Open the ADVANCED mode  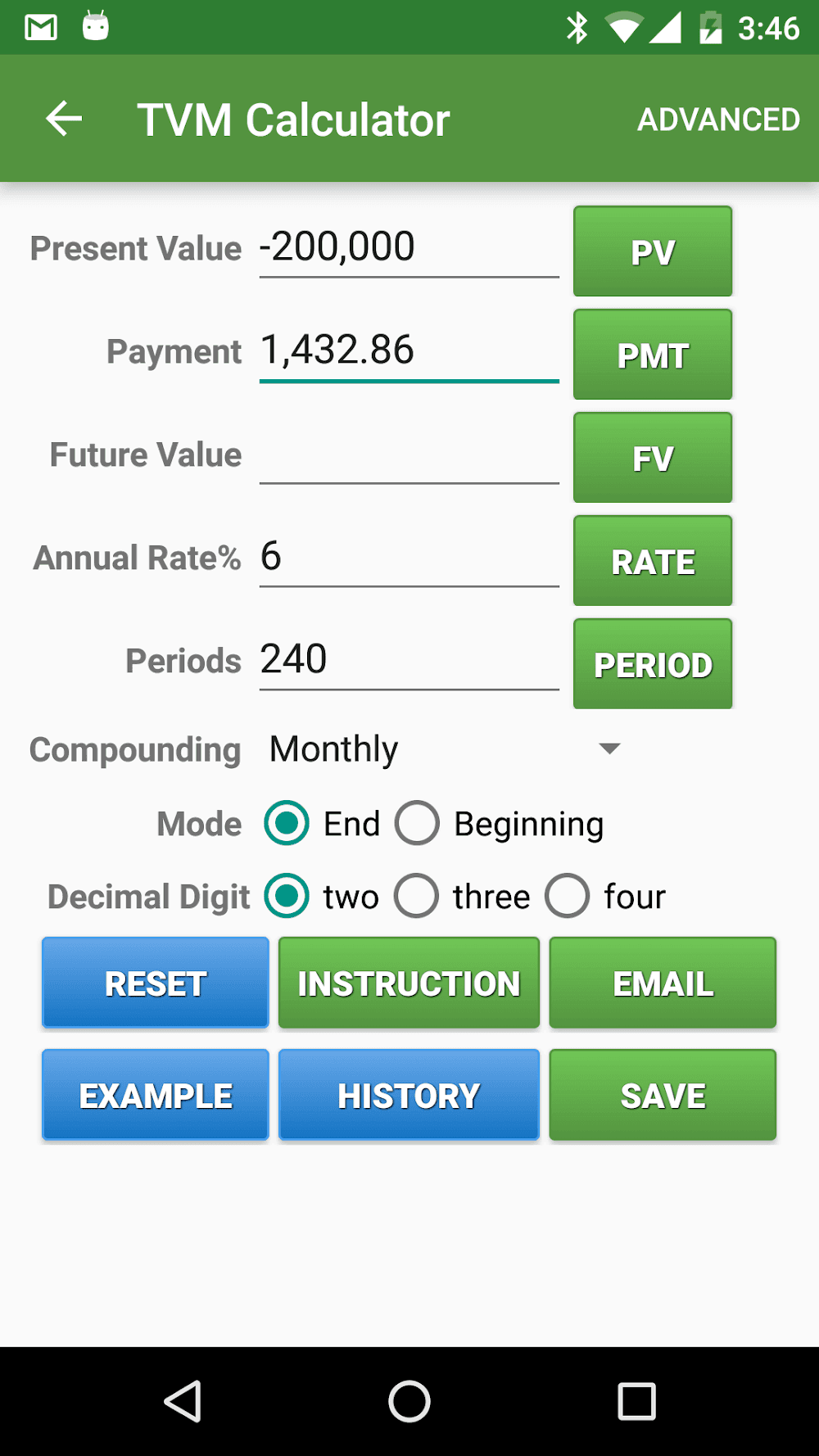coord(718,119)
